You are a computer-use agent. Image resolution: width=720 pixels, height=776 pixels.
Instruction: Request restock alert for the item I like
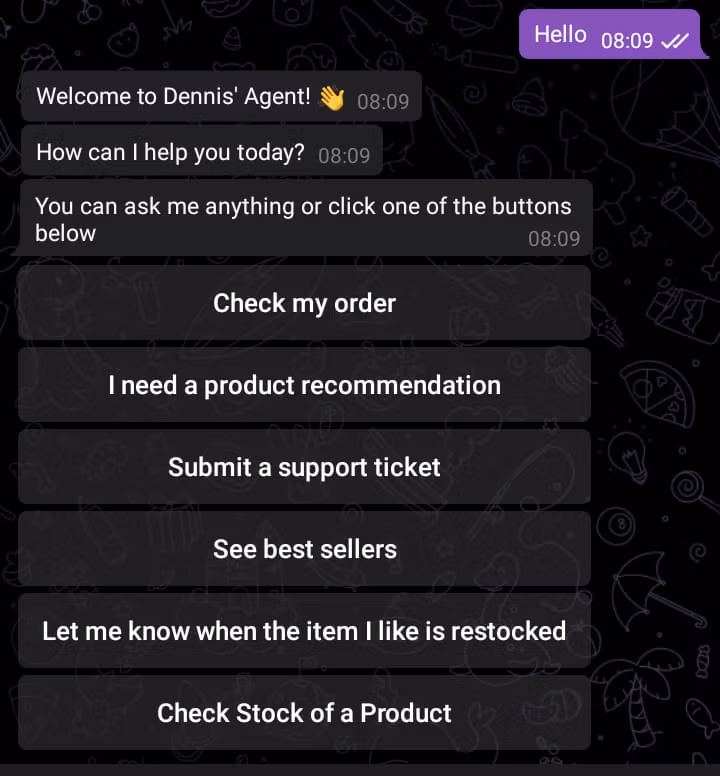pos(304,631)
